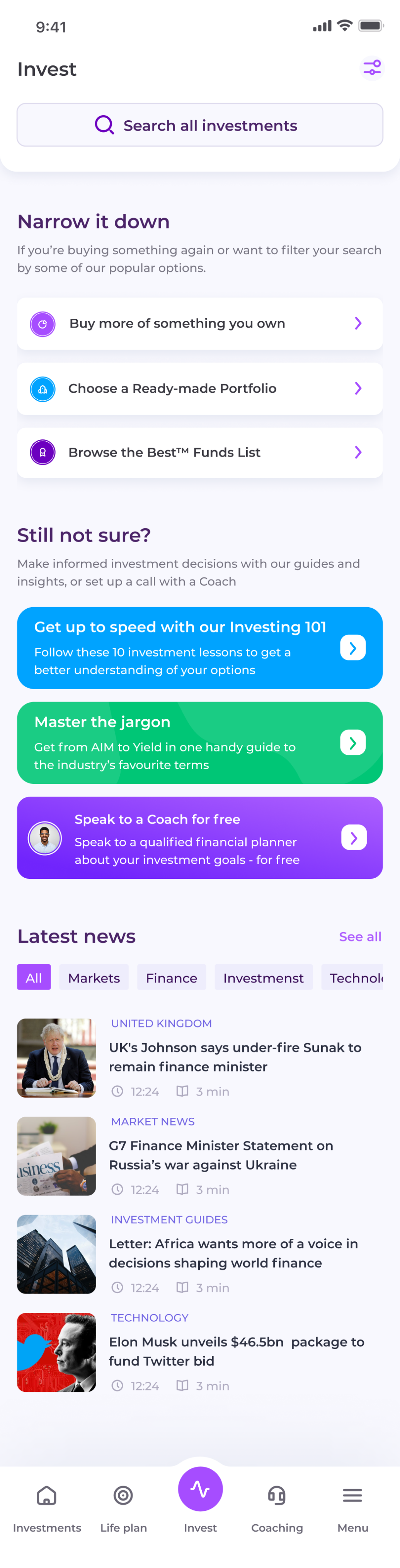Viewport: 400px width, 1568px height.
Task: Filter news by Finance
Action: (x=171, y=977)
